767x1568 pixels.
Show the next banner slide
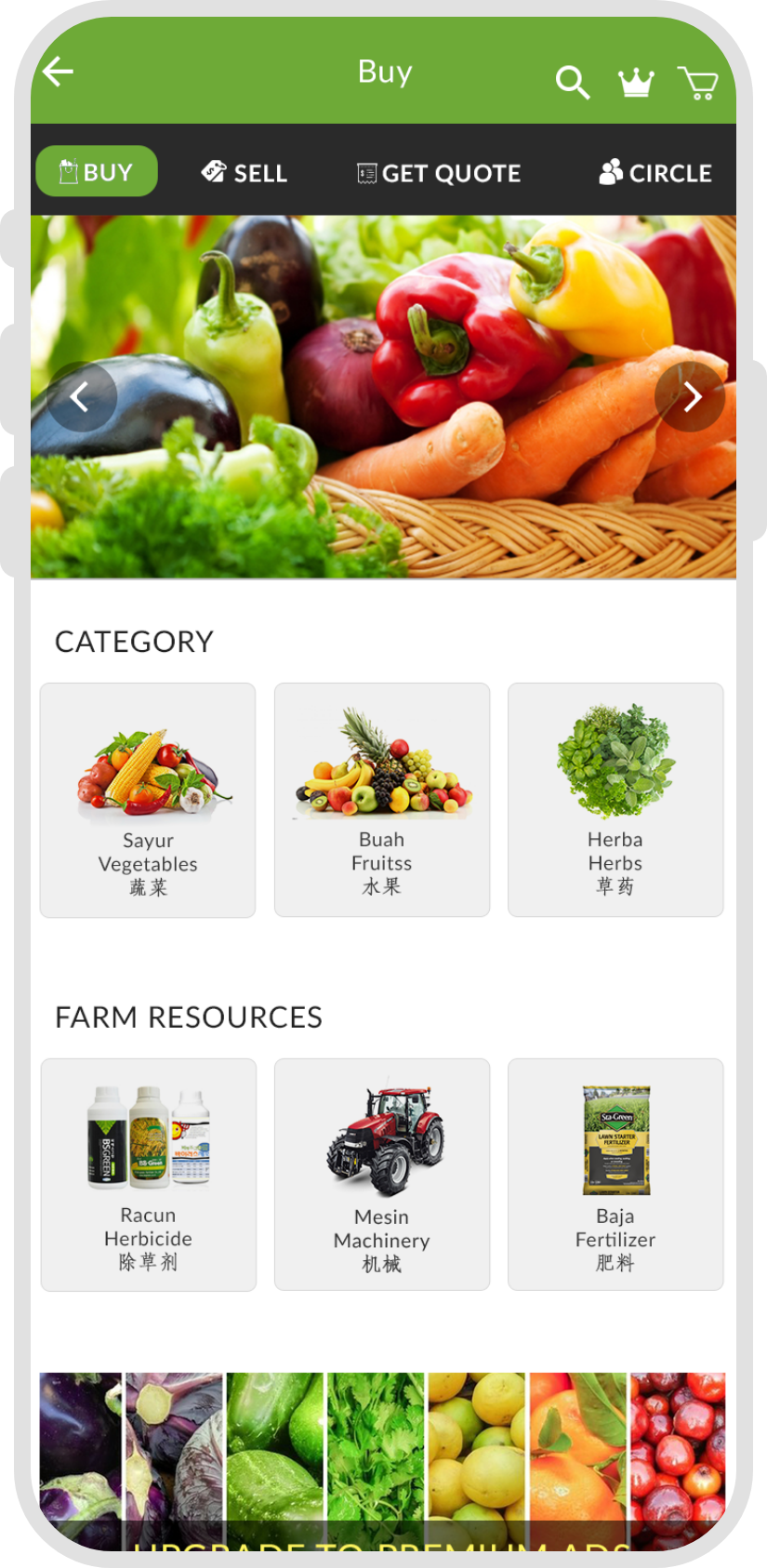(690, 397)
